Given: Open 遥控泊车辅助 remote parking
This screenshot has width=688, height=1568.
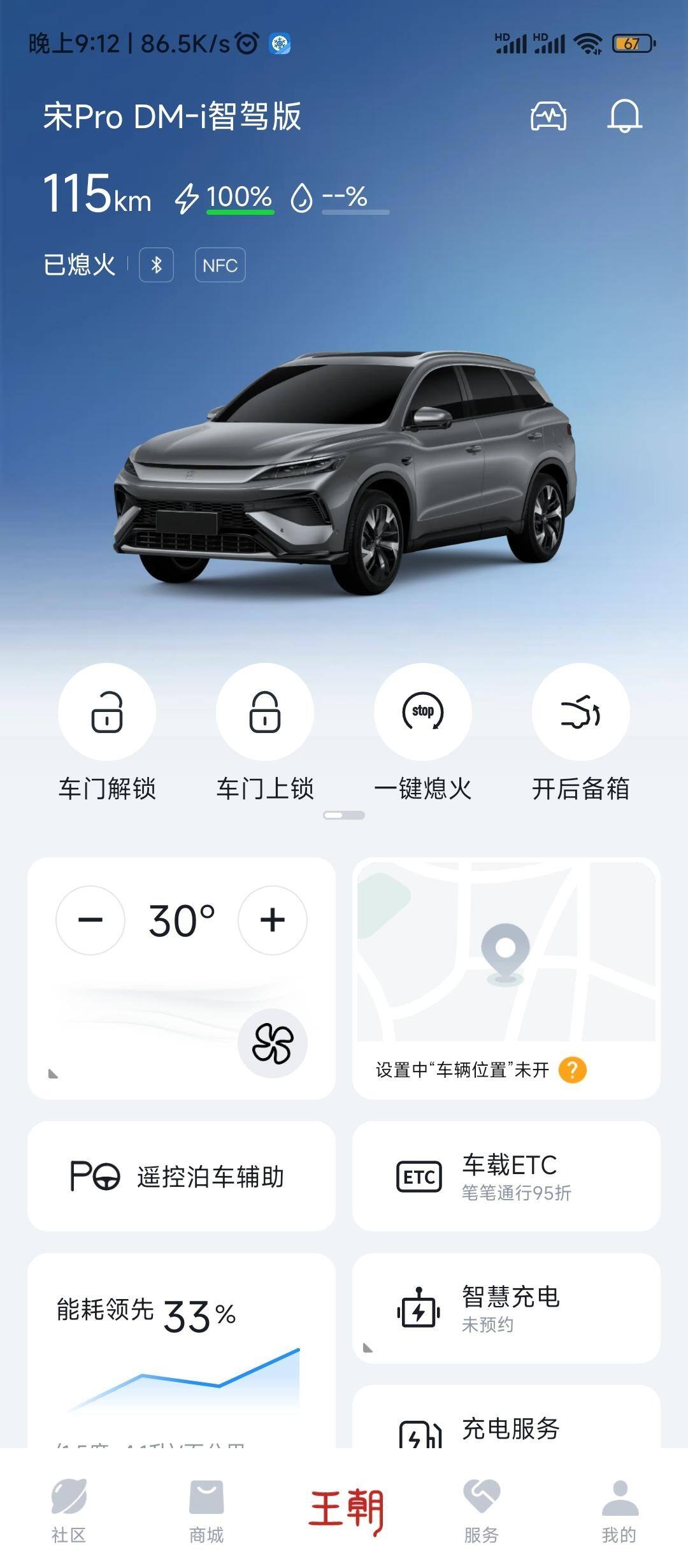Looking at the screenshot, I should (x=182, y=1176).
